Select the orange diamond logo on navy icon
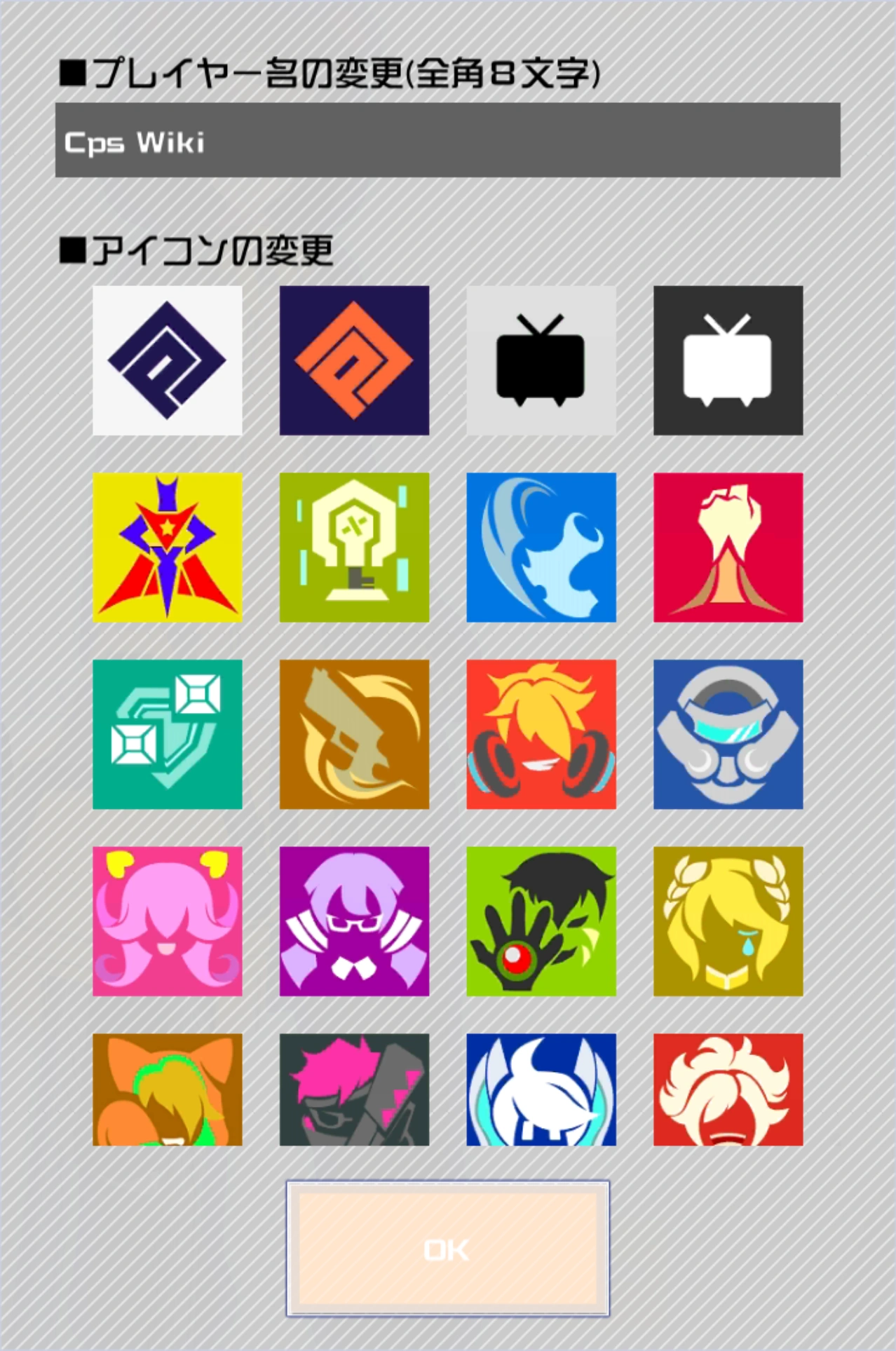The height and width of the screenshot is (1351, 896). pyautogui.click(x=354, y=360)
